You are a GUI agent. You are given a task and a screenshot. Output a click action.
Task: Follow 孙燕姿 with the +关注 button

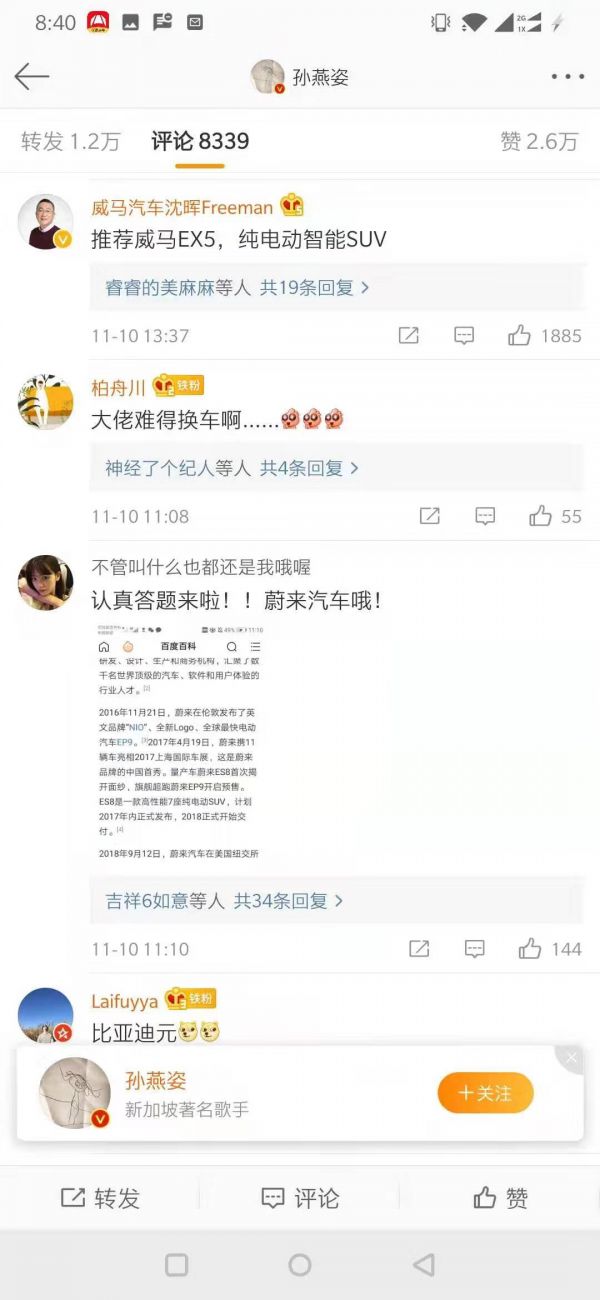tap(485, 1093)
